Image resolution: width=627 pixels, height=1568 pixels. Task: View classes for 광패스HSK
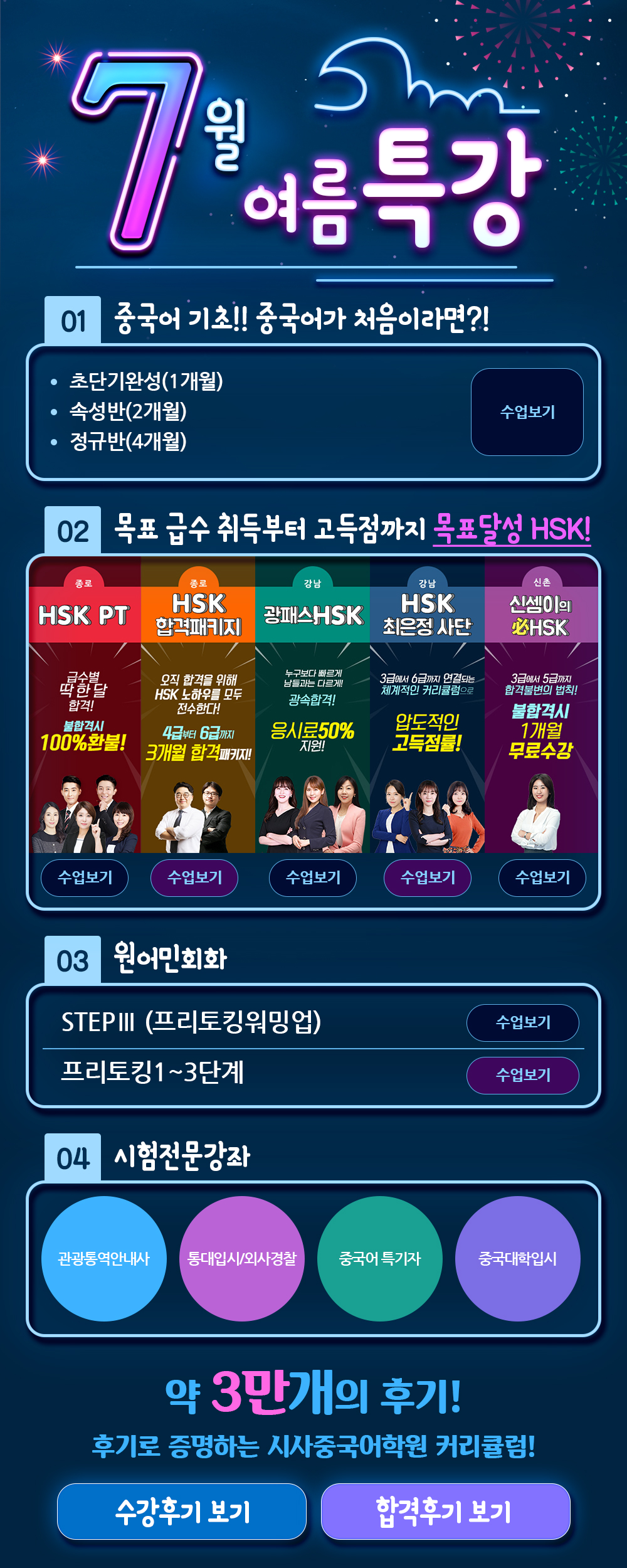(x=313, y=877)
